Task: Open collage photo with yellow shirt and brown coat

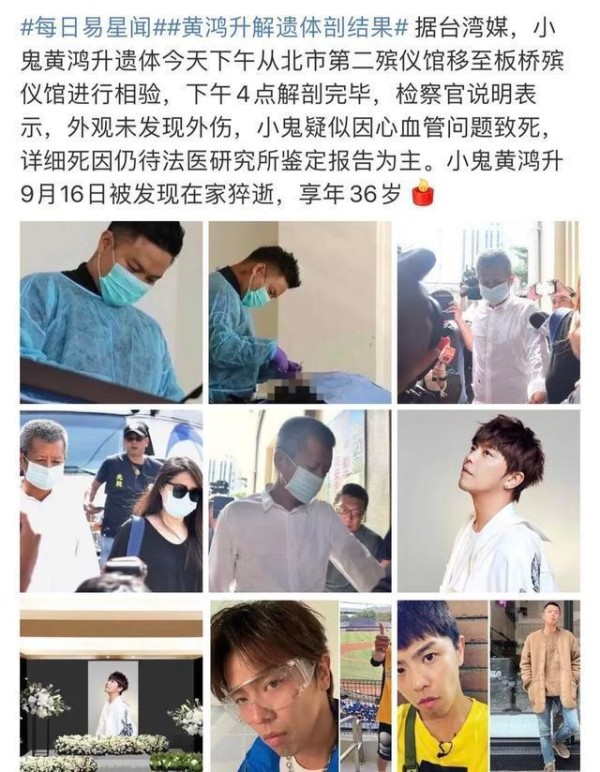Action: [488, 686]
